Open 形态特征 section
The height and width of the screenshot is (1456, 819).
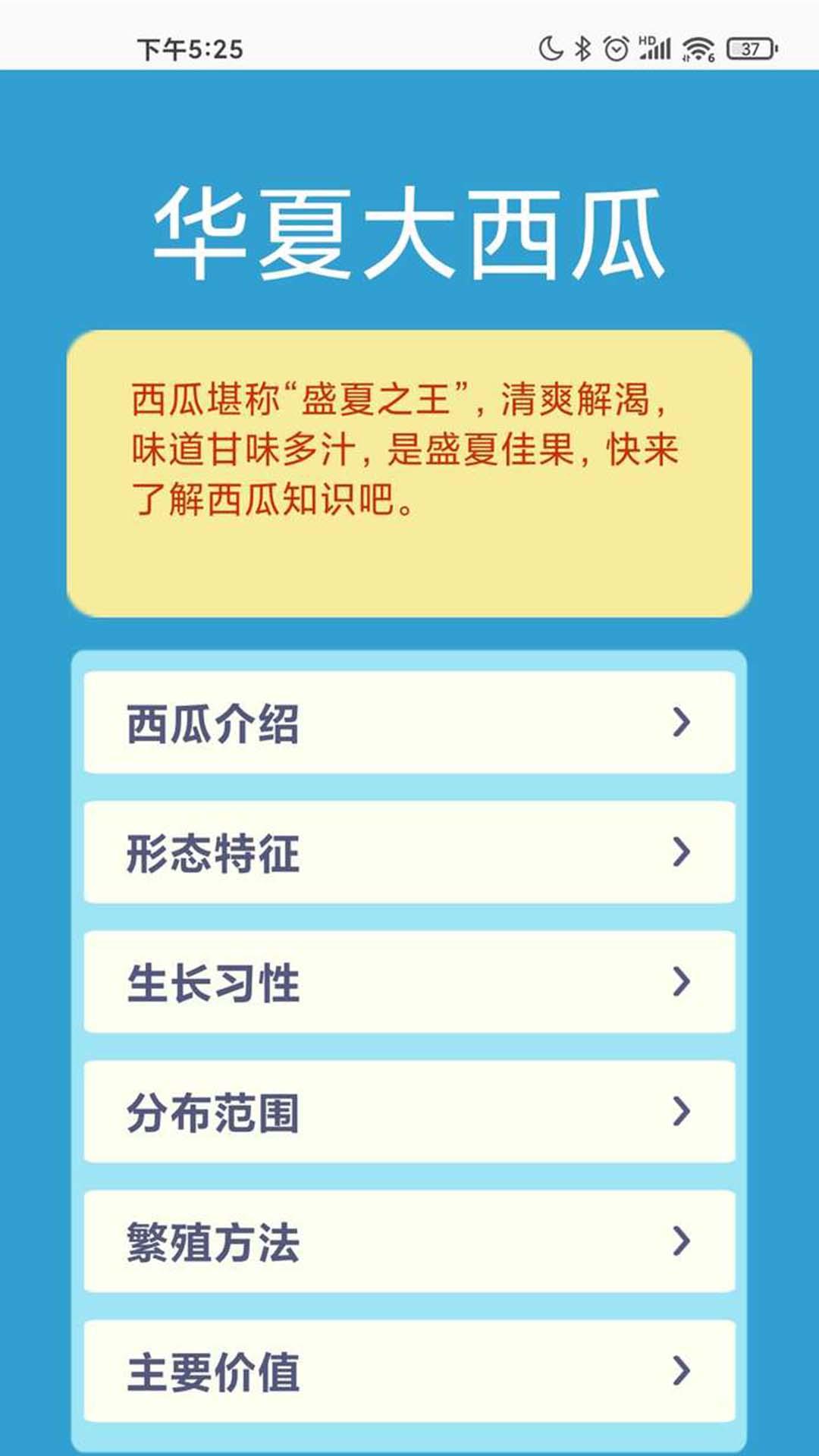(409, 852)
